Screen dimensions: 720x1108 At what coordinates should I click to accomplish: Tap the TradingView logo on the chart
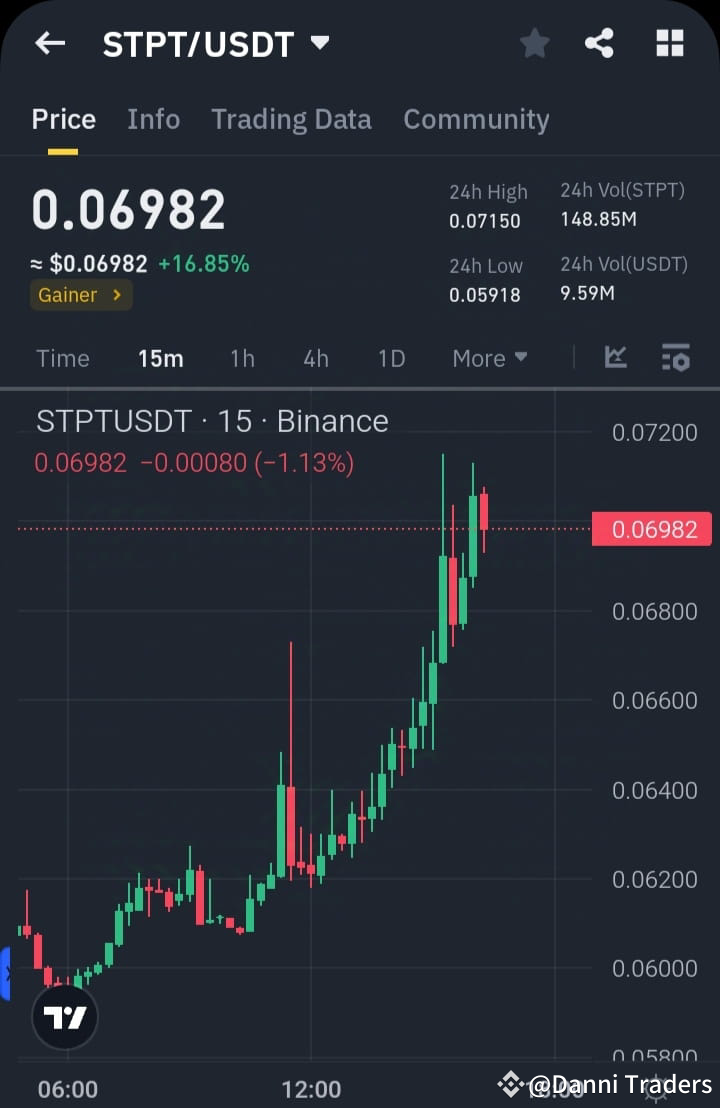click(x=64, y=1016)
